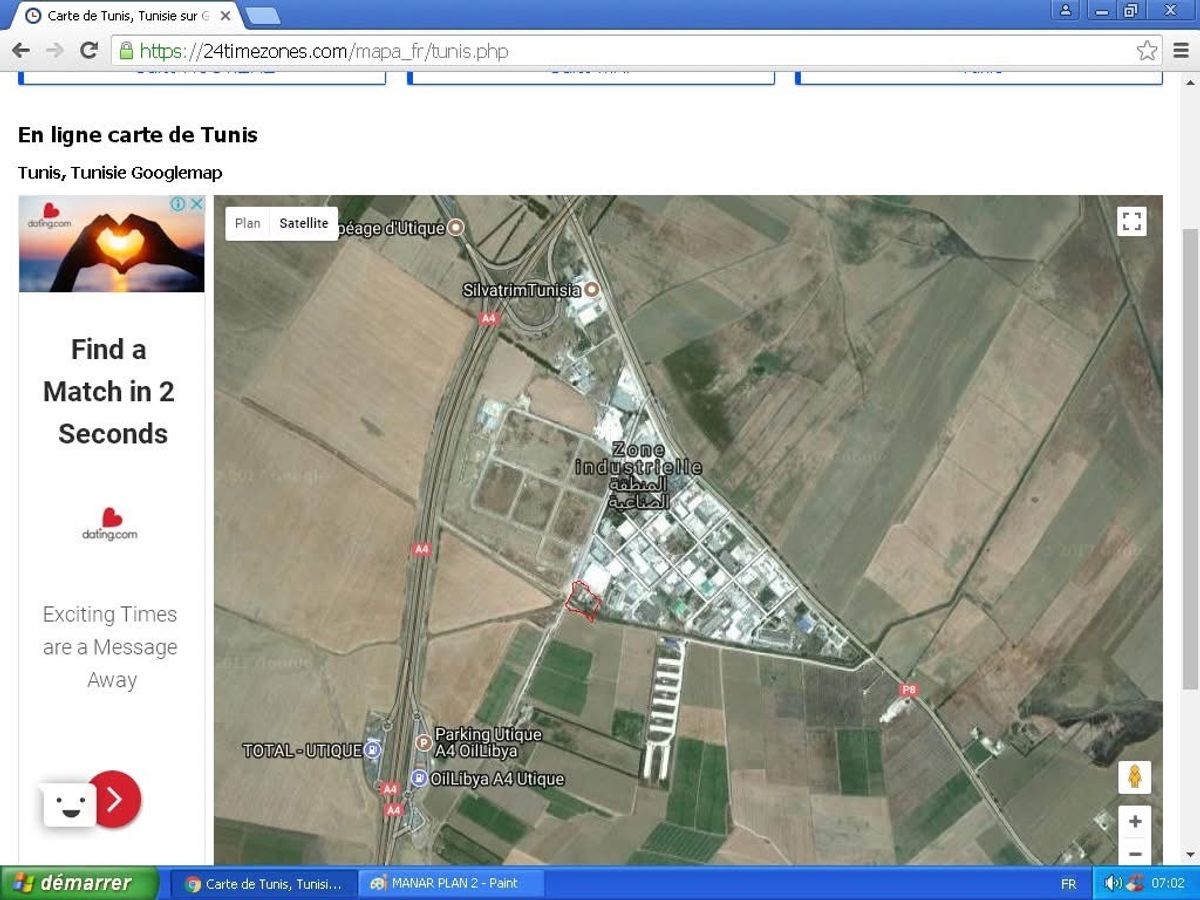This screenshot has width=1200, height=900.
Task: Open the ad info icon
Action: pos(177,204)
